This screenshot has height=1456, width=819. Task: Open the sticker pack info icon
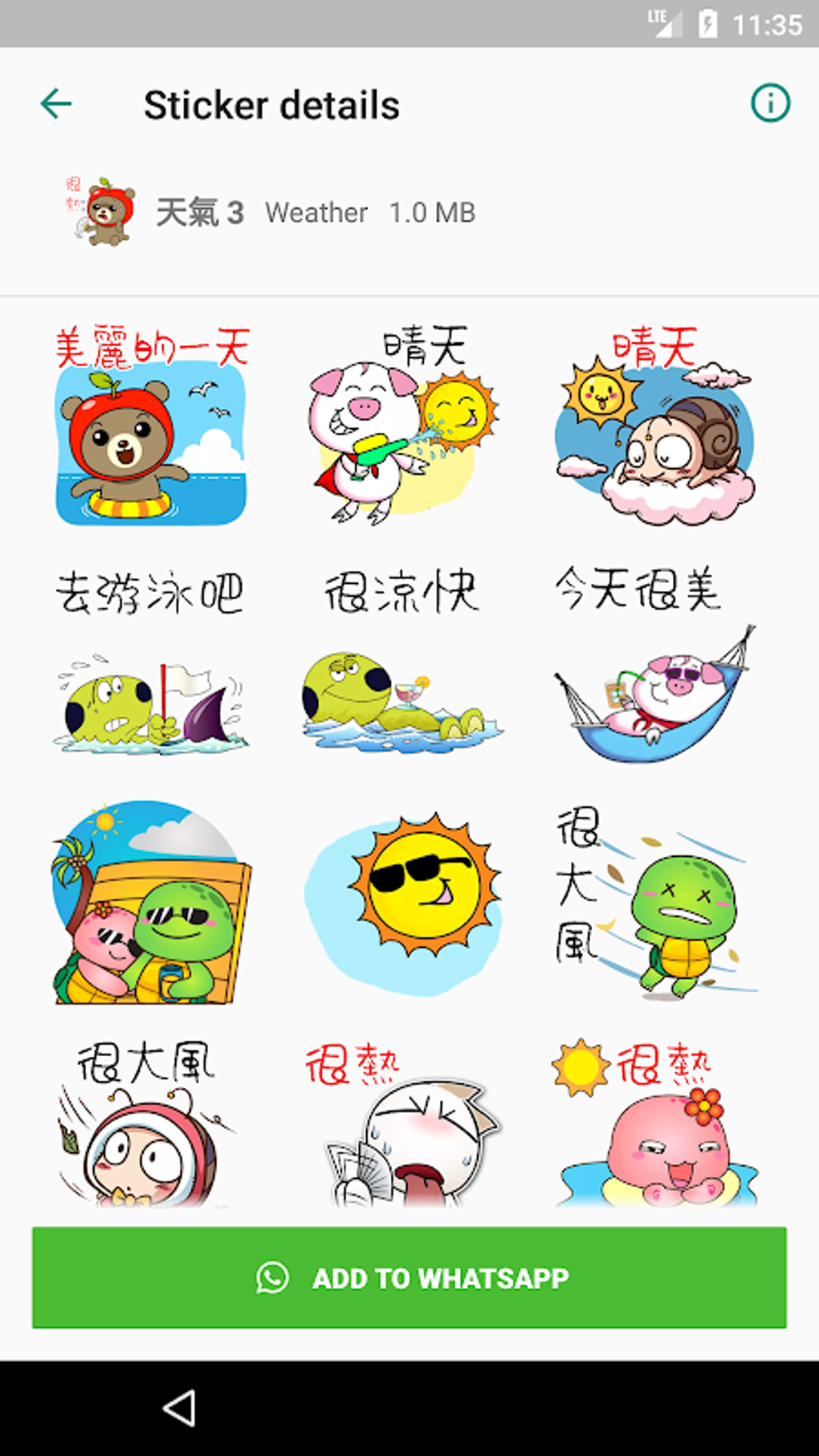click(x=770, y=104)
